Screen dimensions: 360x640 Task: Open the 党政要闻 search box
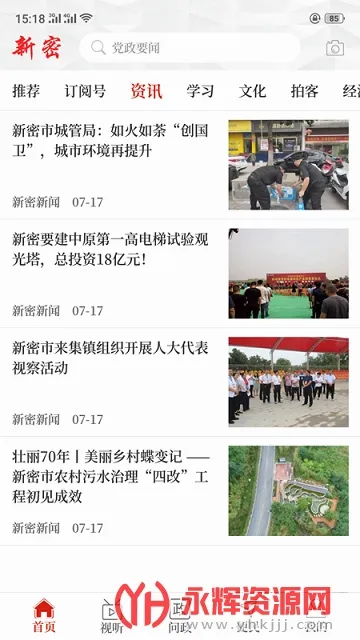pyautogui.click(x=190, y=48)
